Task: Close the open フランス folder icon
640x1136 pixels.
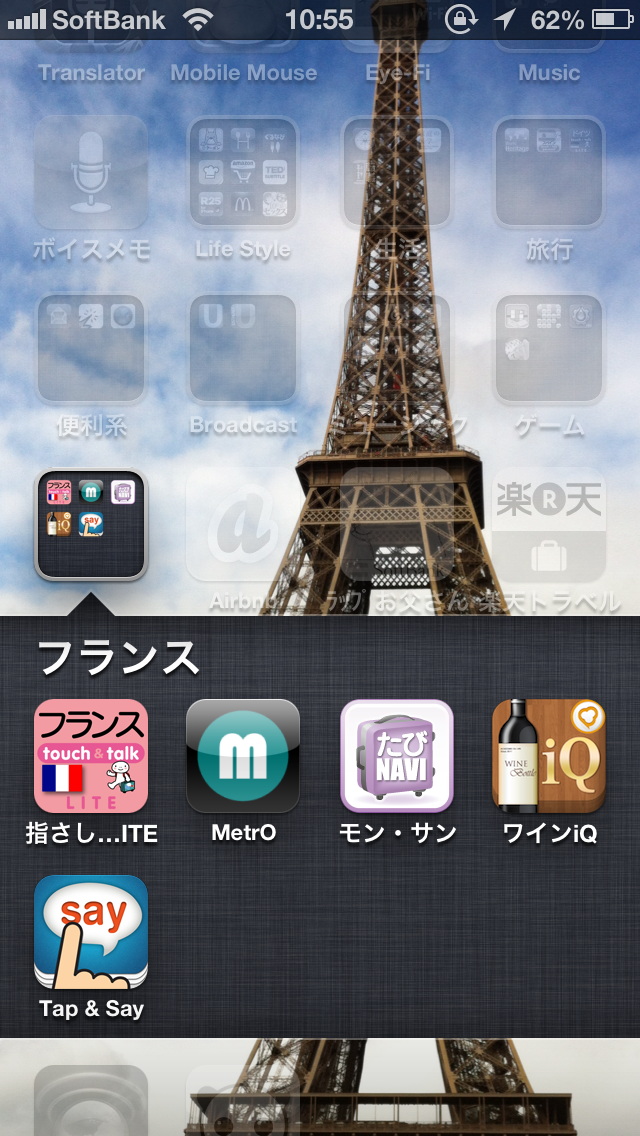Action: point(91,525)
